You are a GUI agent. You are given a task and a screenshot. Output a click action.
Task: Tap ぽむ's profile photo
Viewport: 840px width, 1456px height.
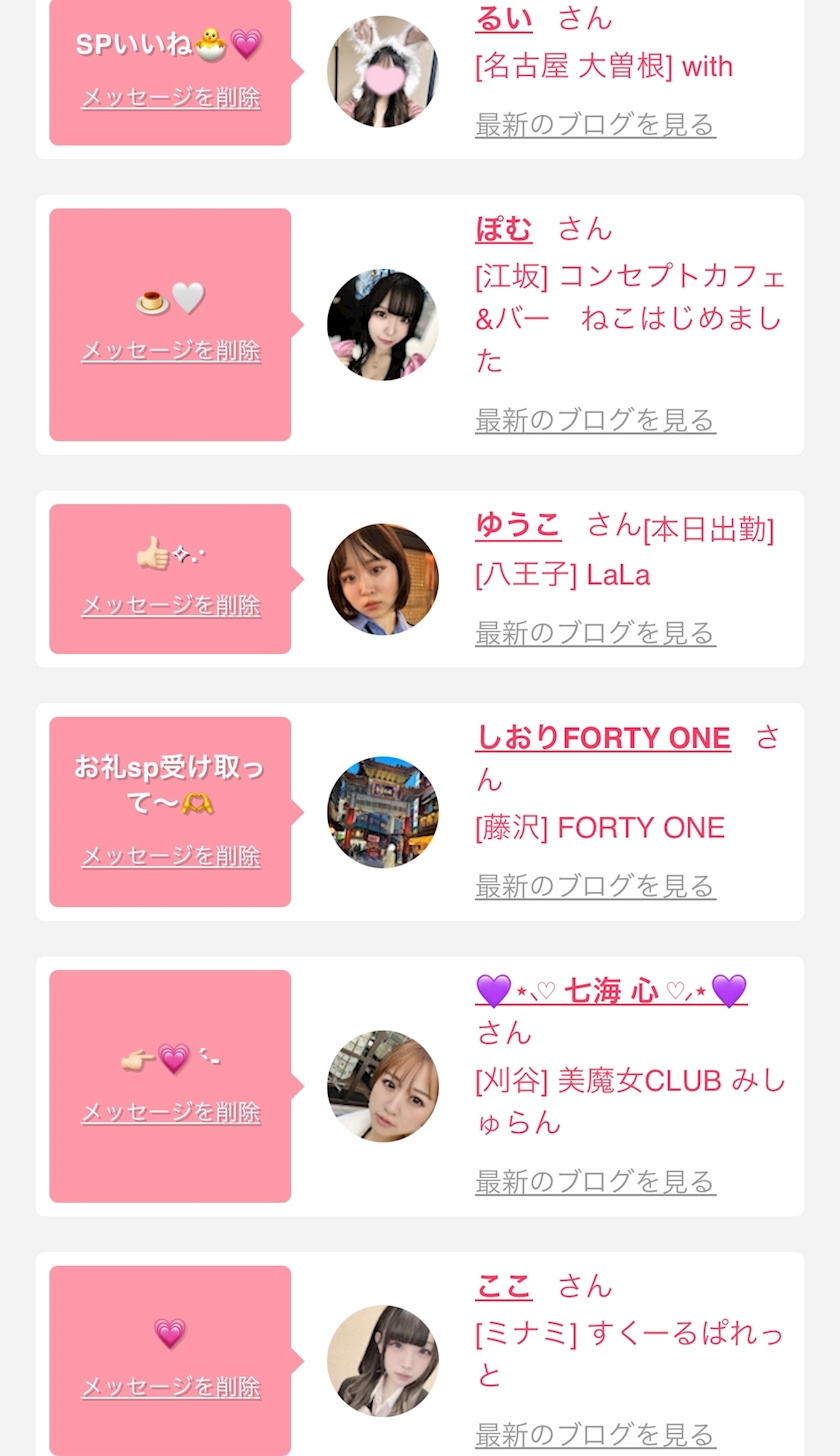point(382,325)
